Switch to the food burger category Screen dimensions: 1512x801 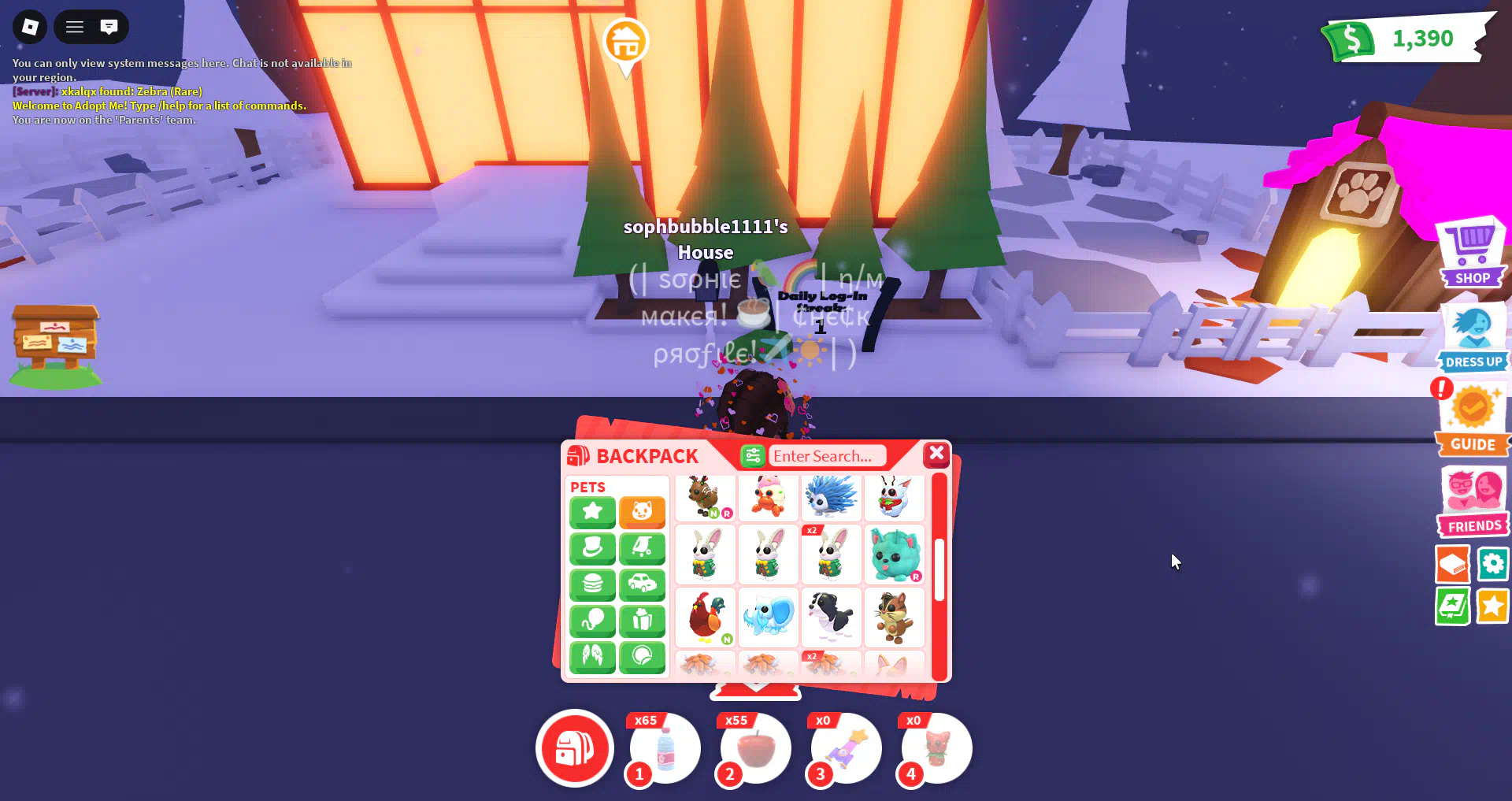click(592, 584)
